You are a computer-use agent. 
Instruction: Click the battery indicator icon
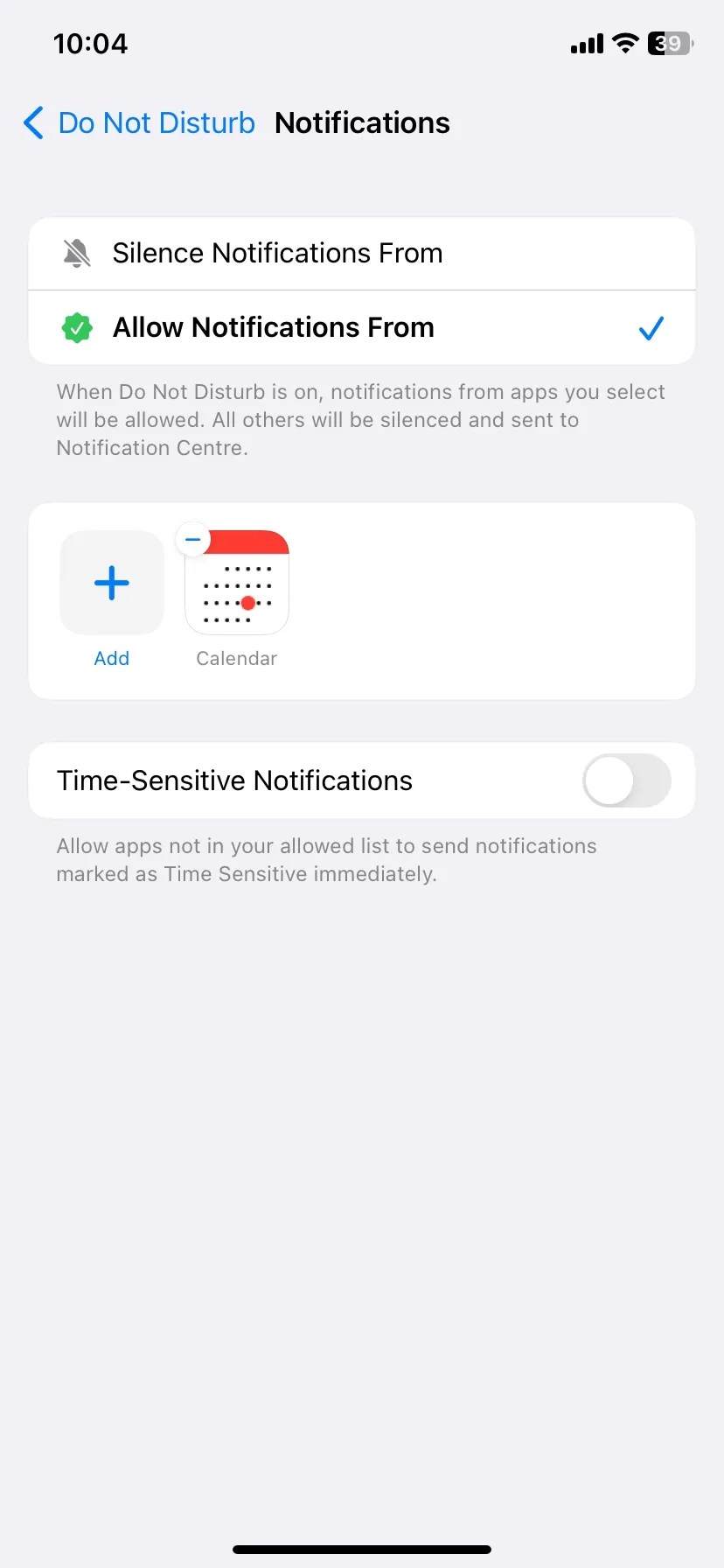point(667,43)
